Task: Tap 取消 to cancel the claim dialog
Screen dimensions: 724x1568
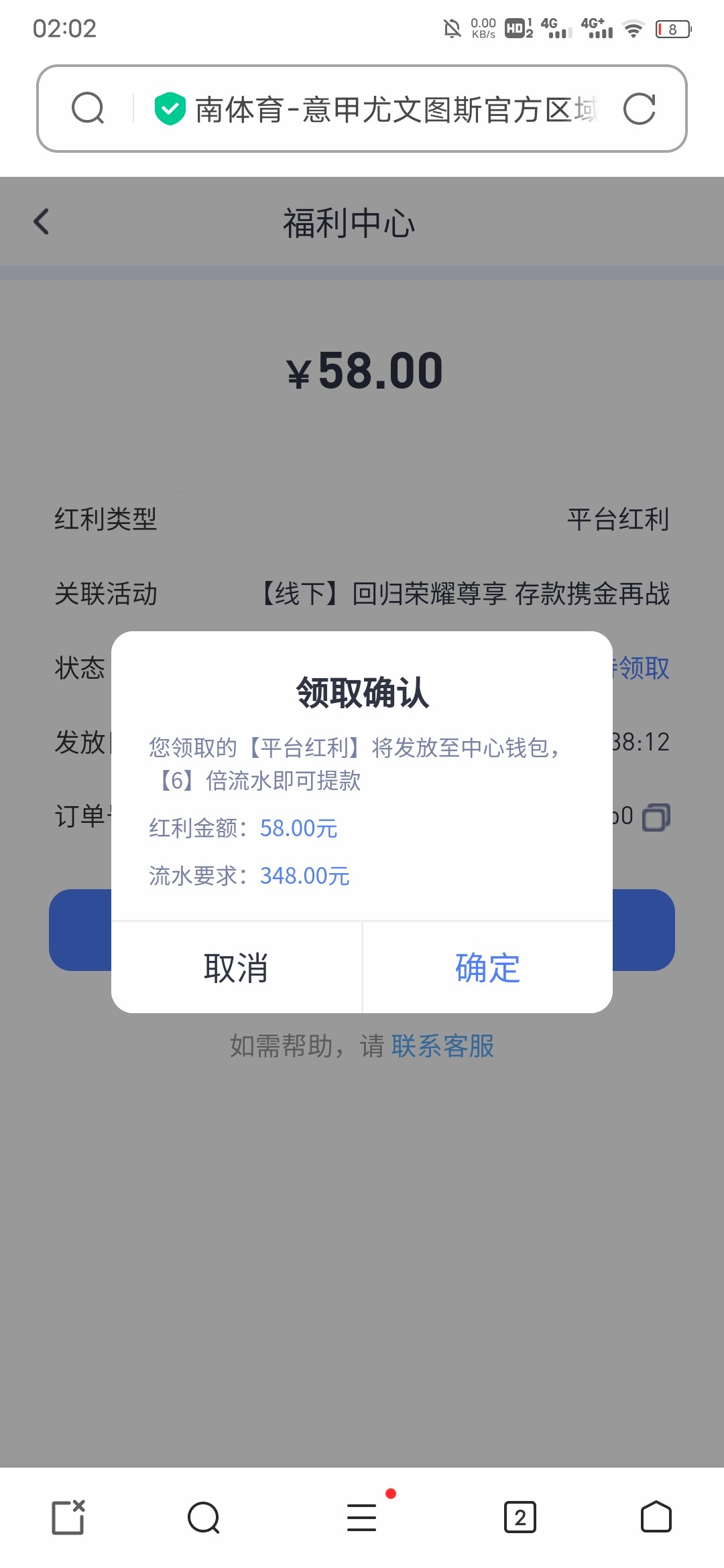Action: (x=236, y=968)
